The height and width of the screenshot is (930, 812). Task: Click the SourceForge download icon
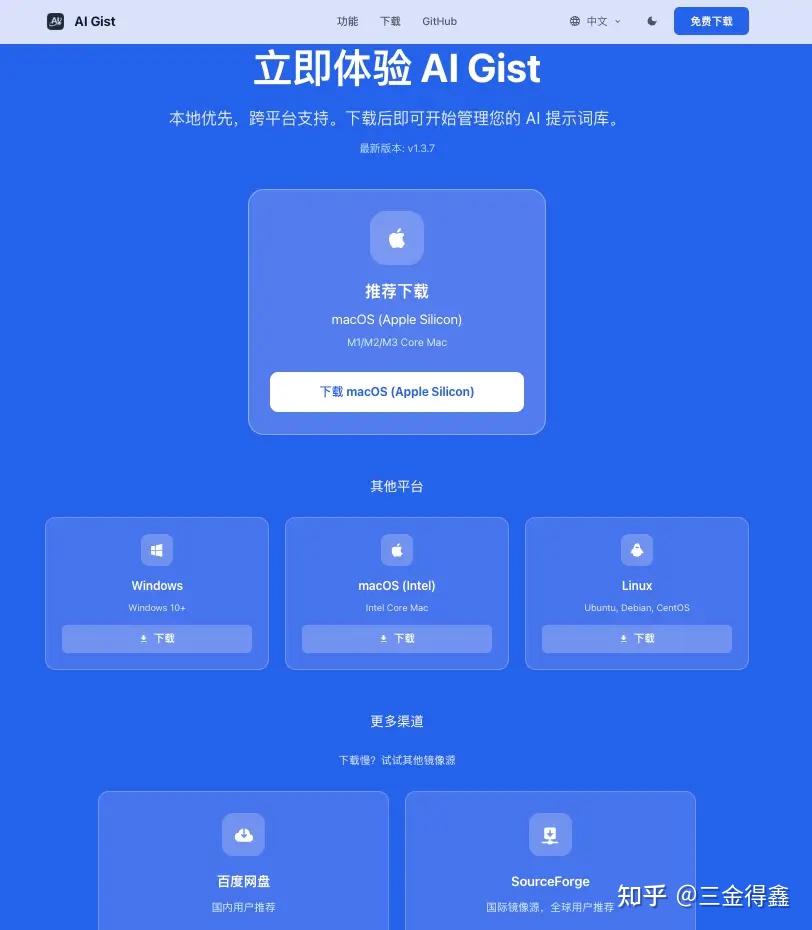tap(550, 834)
